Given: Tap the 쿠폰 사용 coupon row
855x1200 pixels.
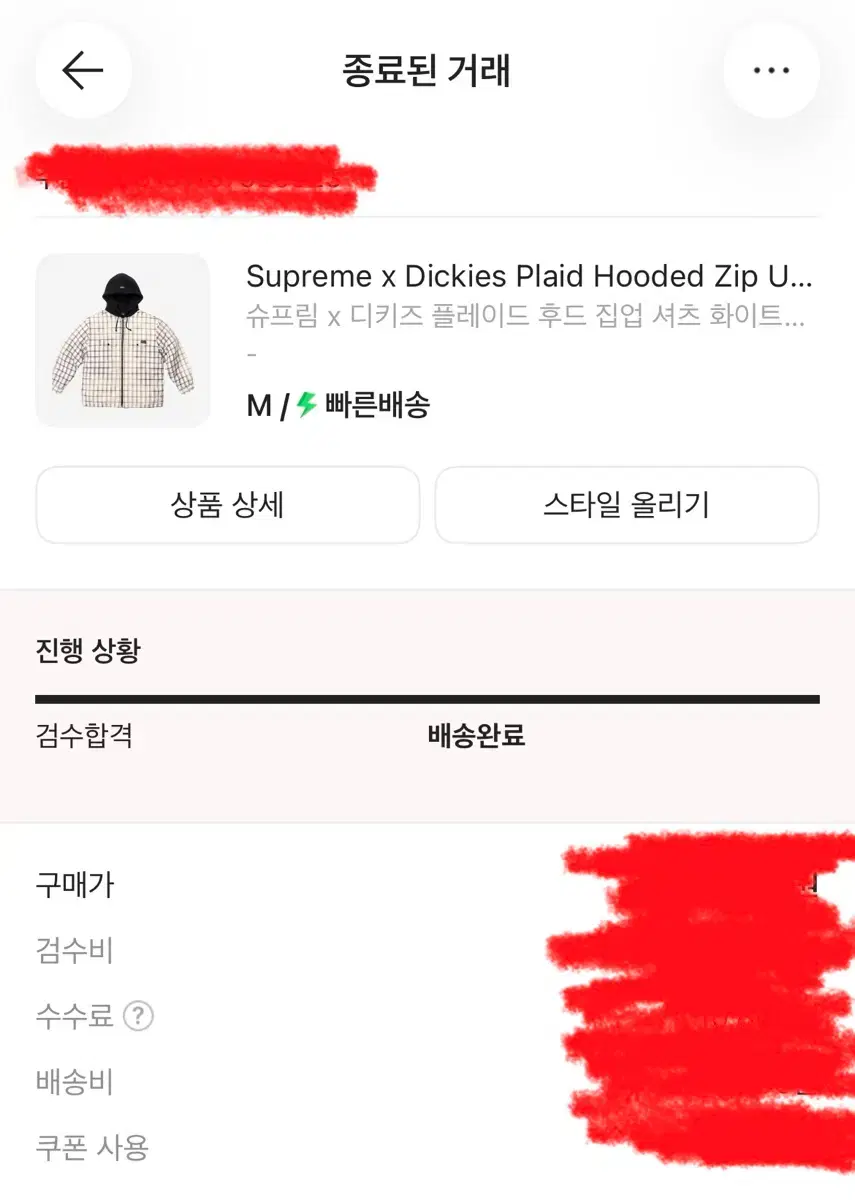Looking at the screenshot, I should point(92,1147).
